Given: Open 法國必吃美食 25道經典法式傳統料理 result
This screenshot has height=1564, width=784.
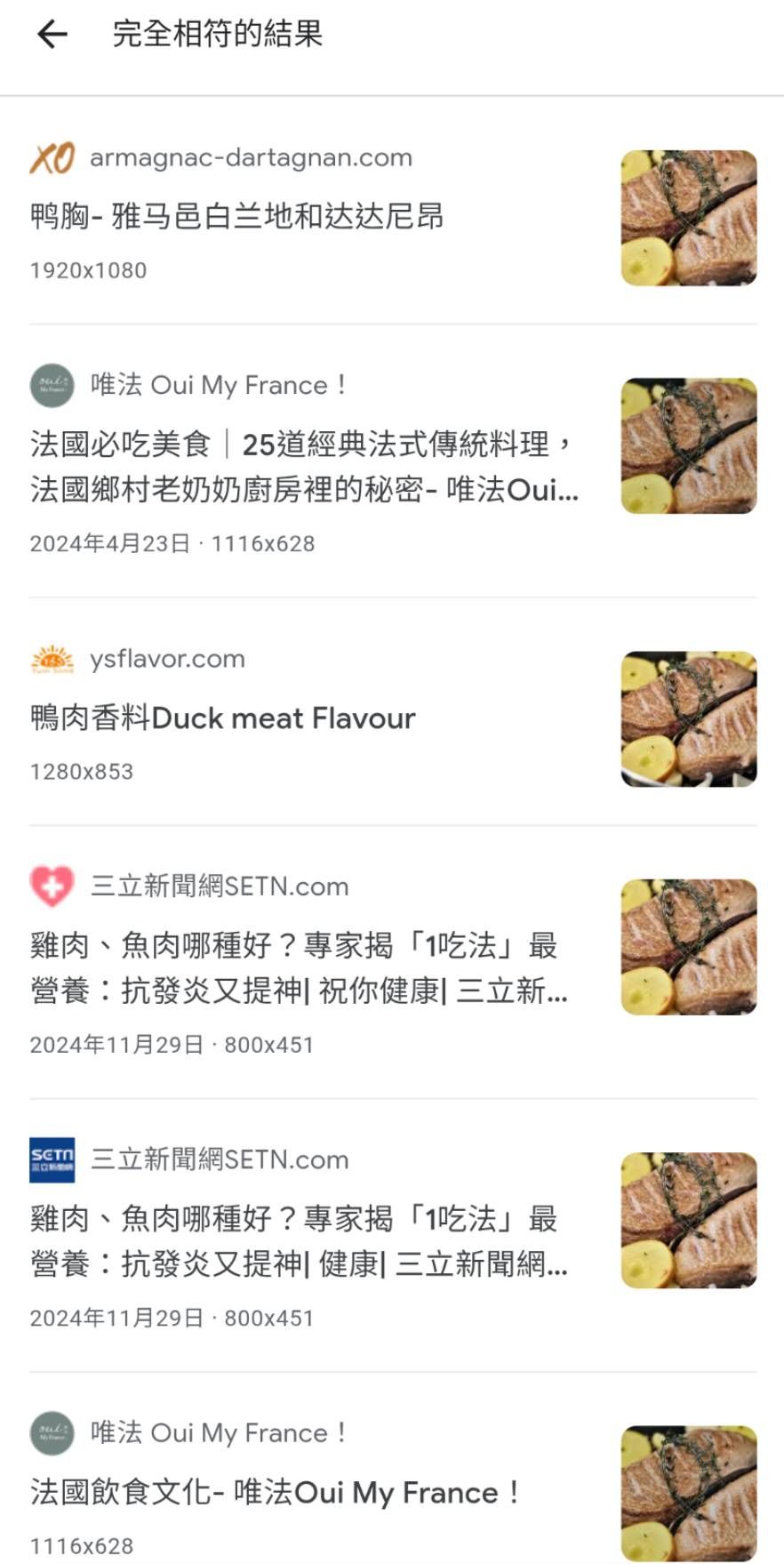Looking at the screenshot, I should [x=302, y=466].
